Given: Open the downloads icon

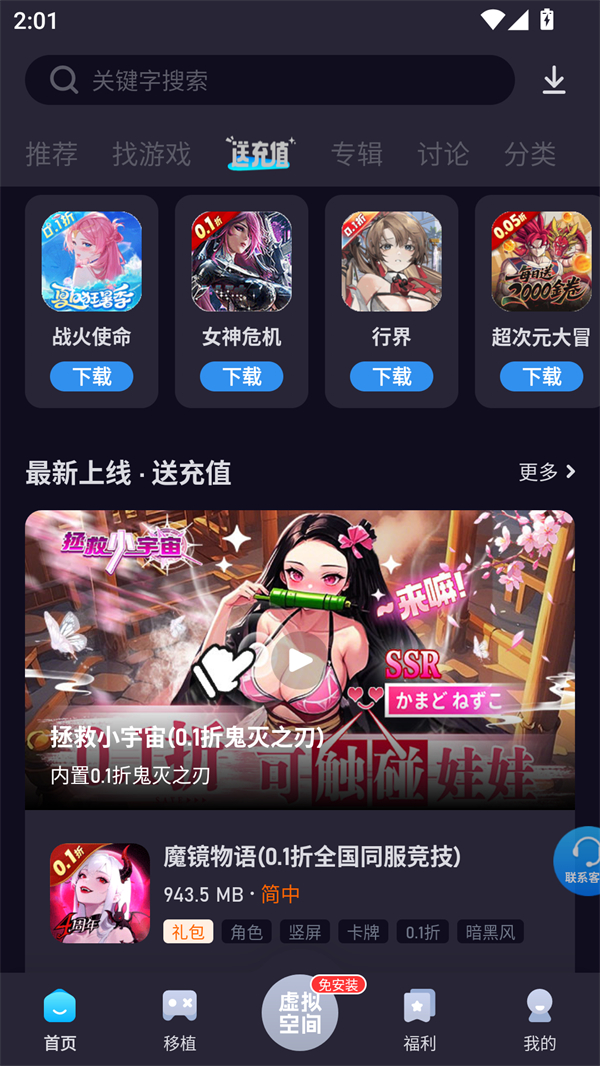Looking at the screenshot, I should [554, 80].
